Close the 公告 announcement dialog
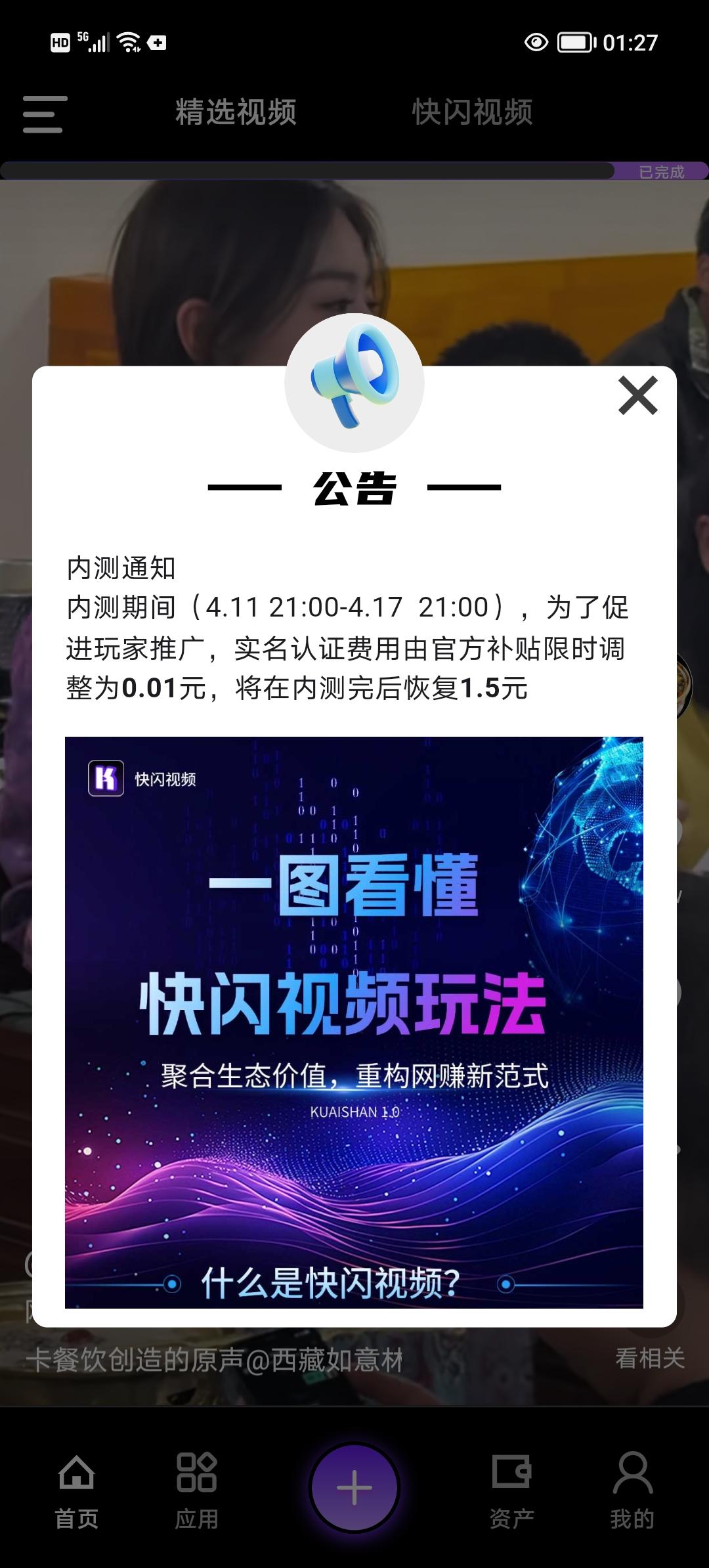Screen dimensions: 709x1568 click(x=637, y=395)
